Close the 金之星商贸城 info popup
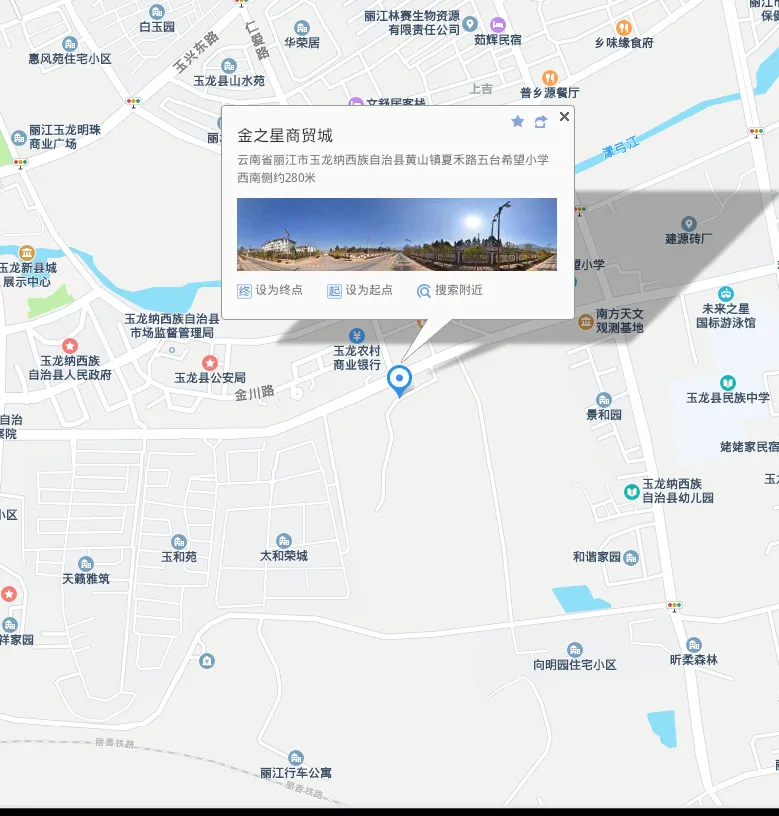Image resolution: width=779 pixels, height=816 pixels. point(564,117)
